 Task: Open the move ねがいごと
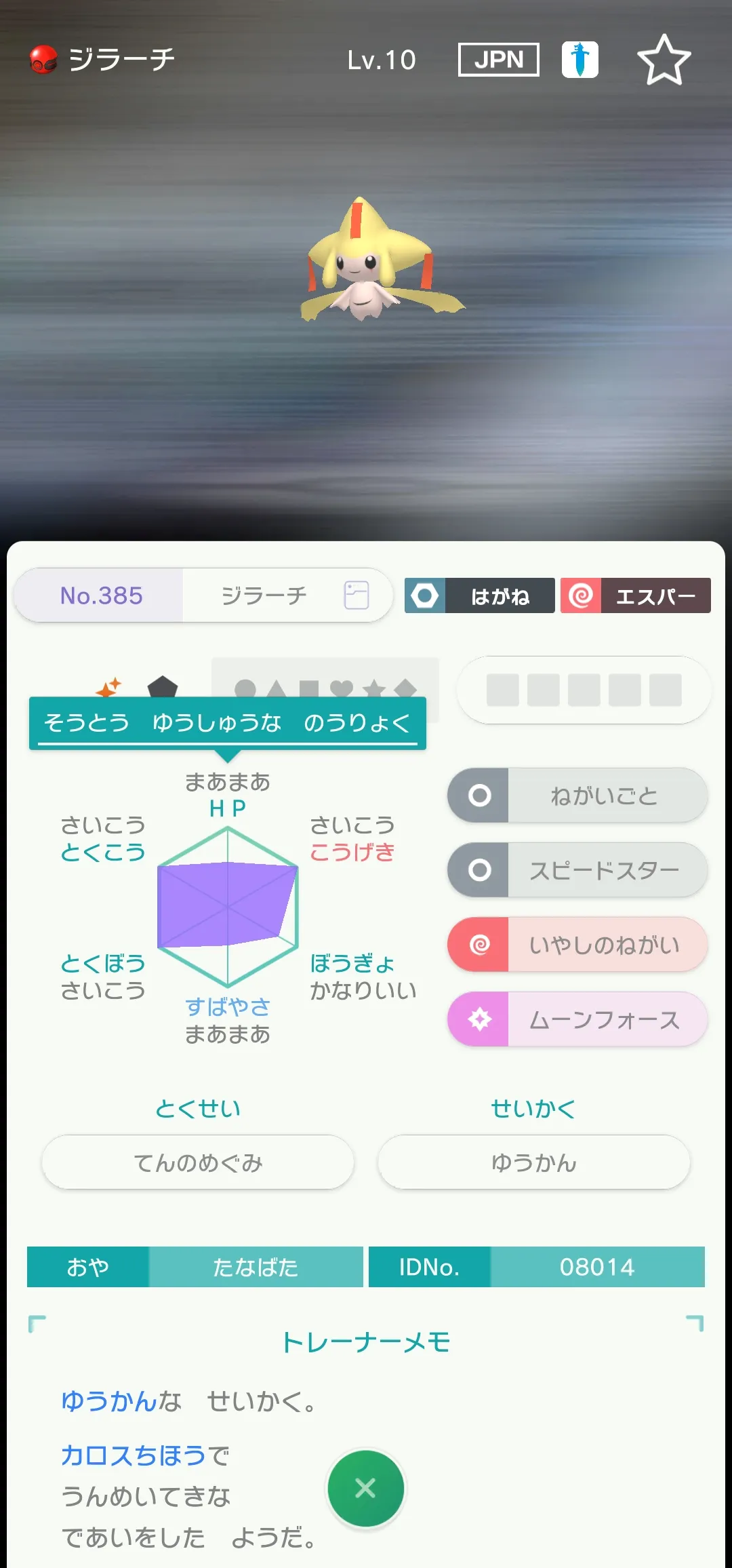[x=577, y=796]
